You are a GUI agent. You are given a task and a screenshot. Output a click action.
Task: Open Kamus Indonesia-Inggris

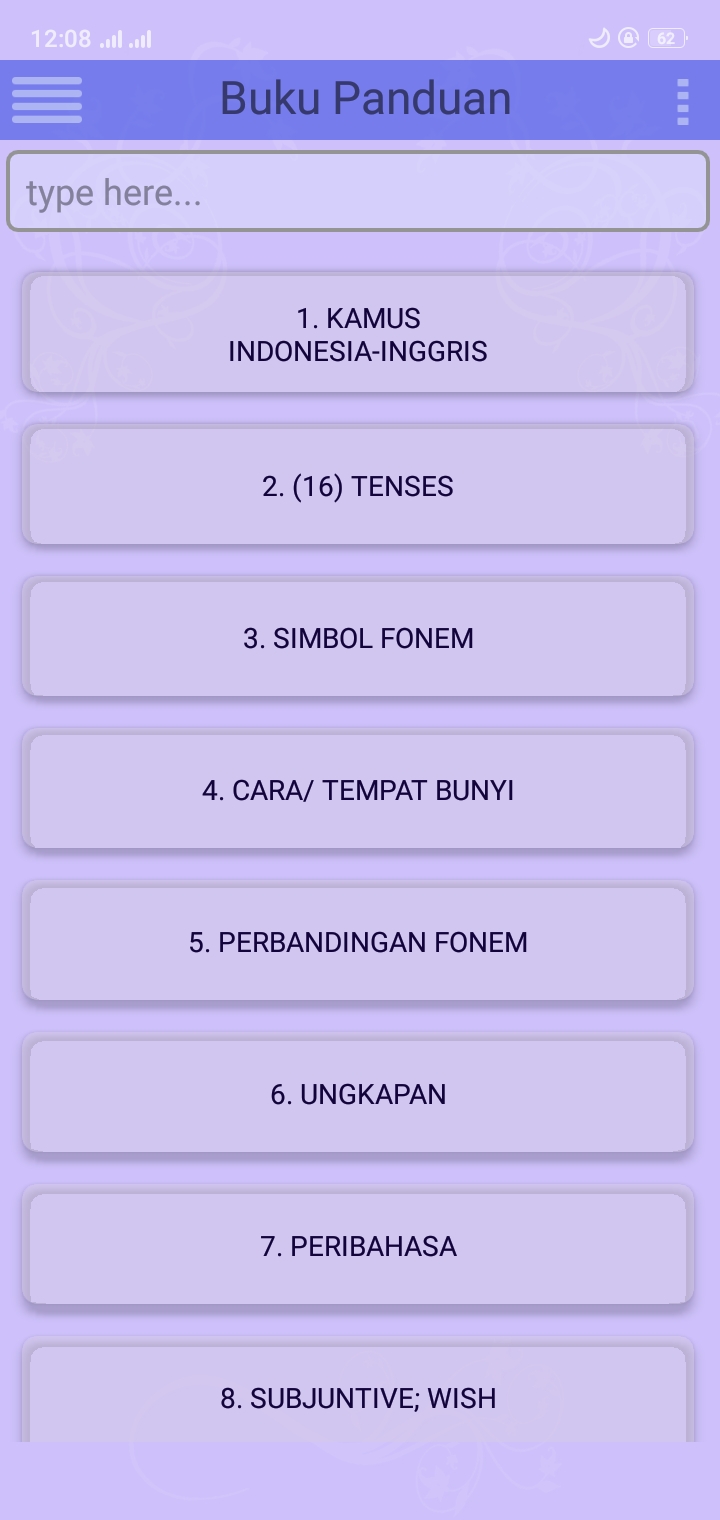tap(358, 334)
